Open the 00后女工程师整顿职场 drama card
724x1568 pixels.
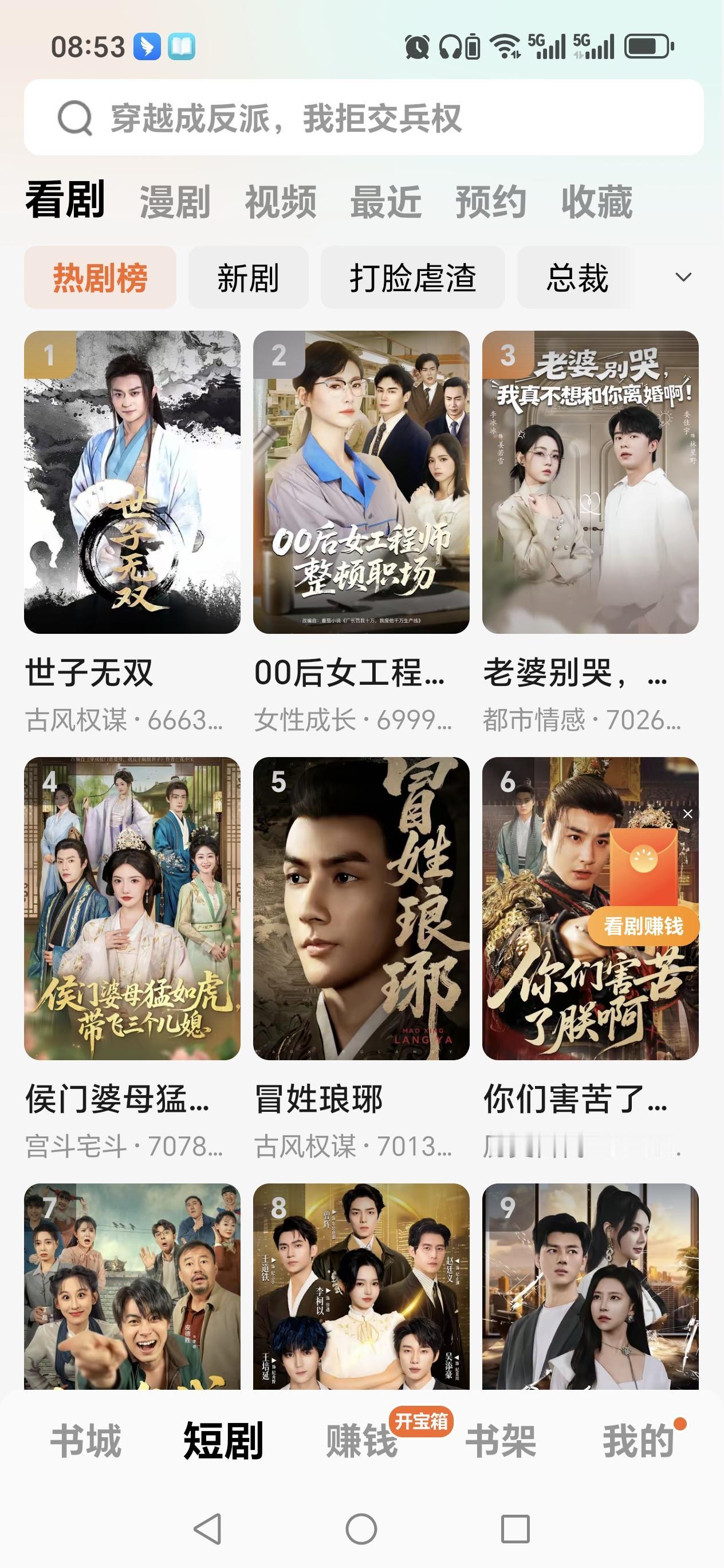361,482
